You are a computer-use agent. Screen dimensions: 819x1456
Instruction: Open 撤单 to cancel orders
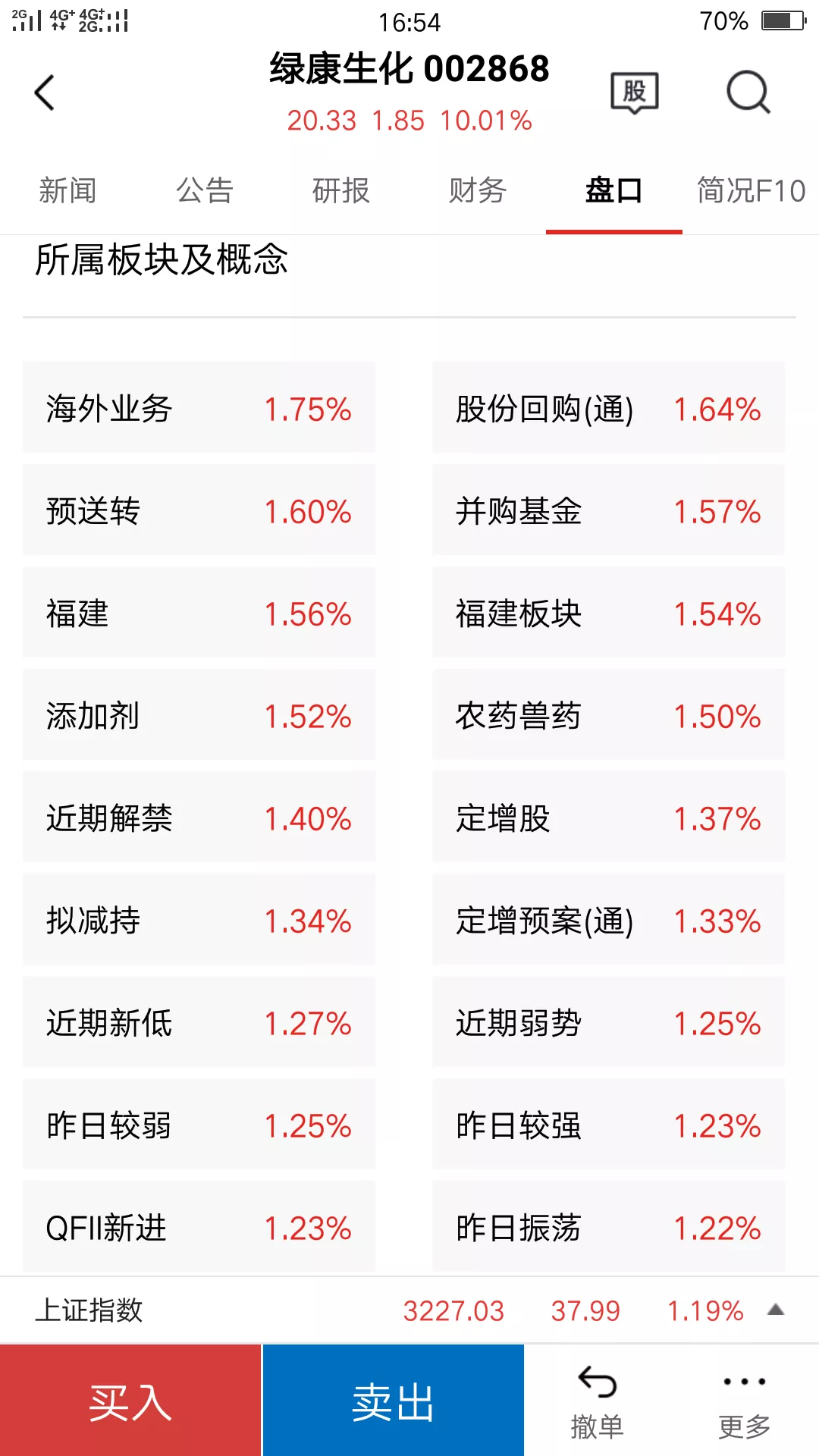coord(597,1403)
